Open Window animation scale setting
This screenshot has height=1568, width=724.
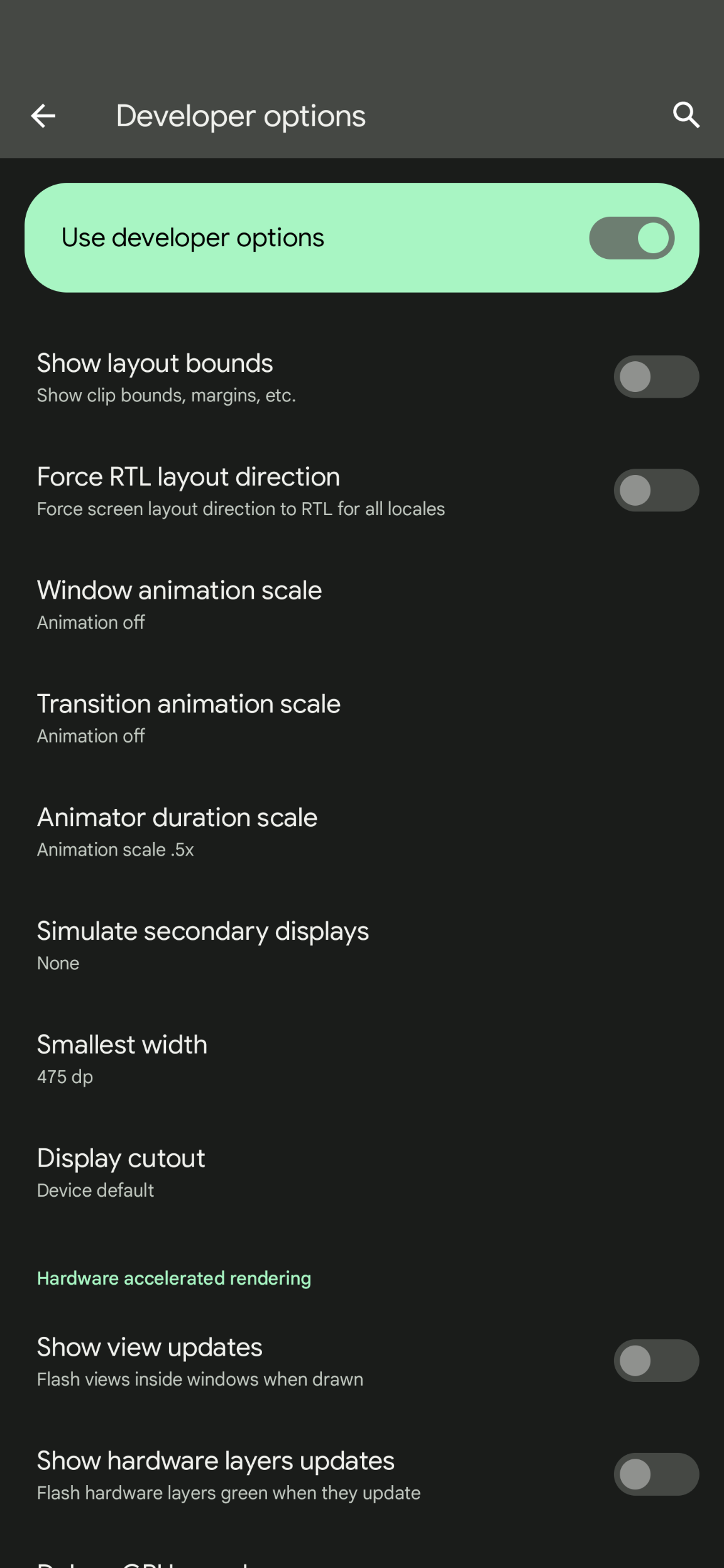(179, 604)
